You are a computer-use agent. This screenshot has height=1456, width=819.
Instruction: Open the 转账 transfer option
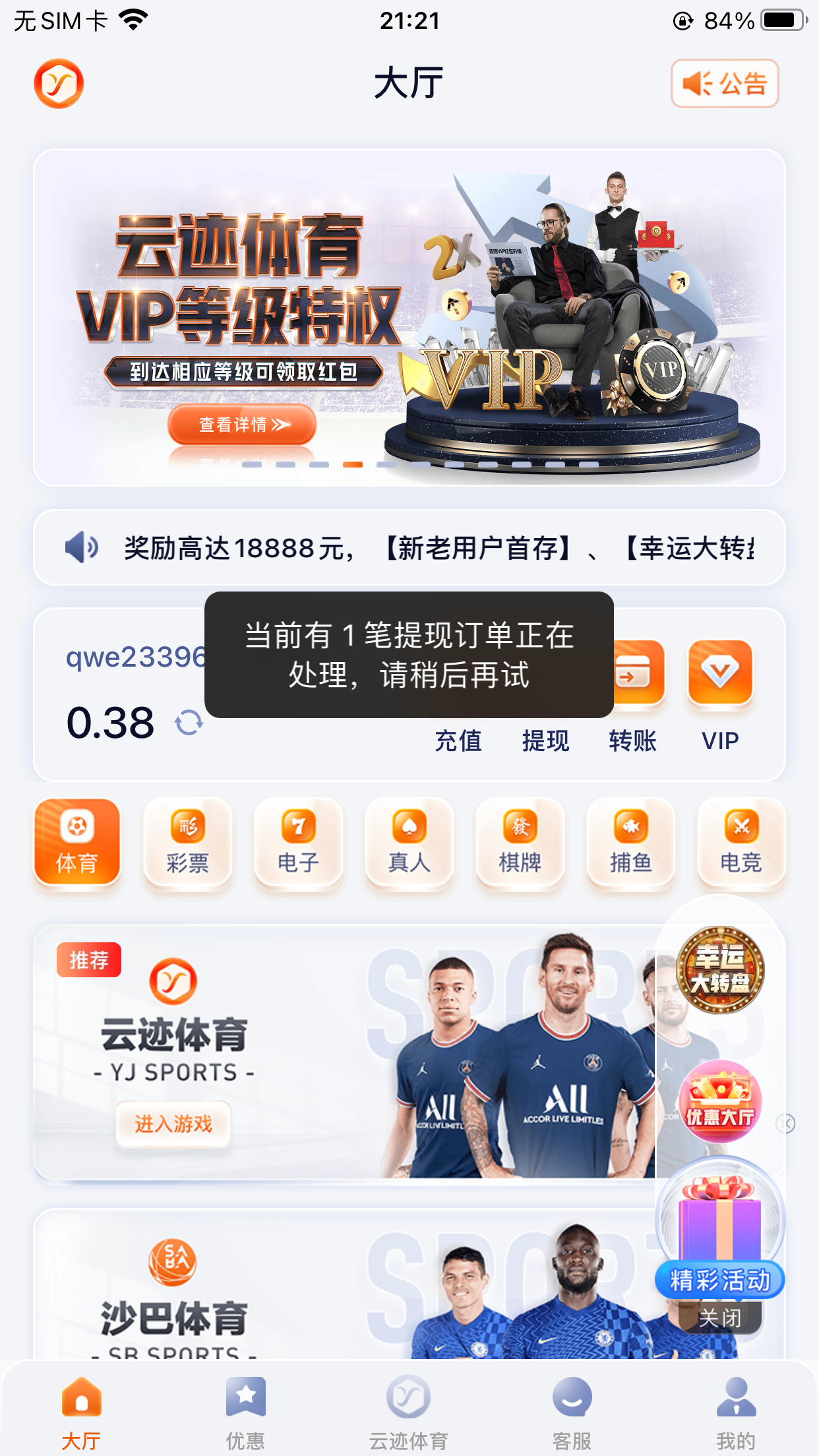633,697
